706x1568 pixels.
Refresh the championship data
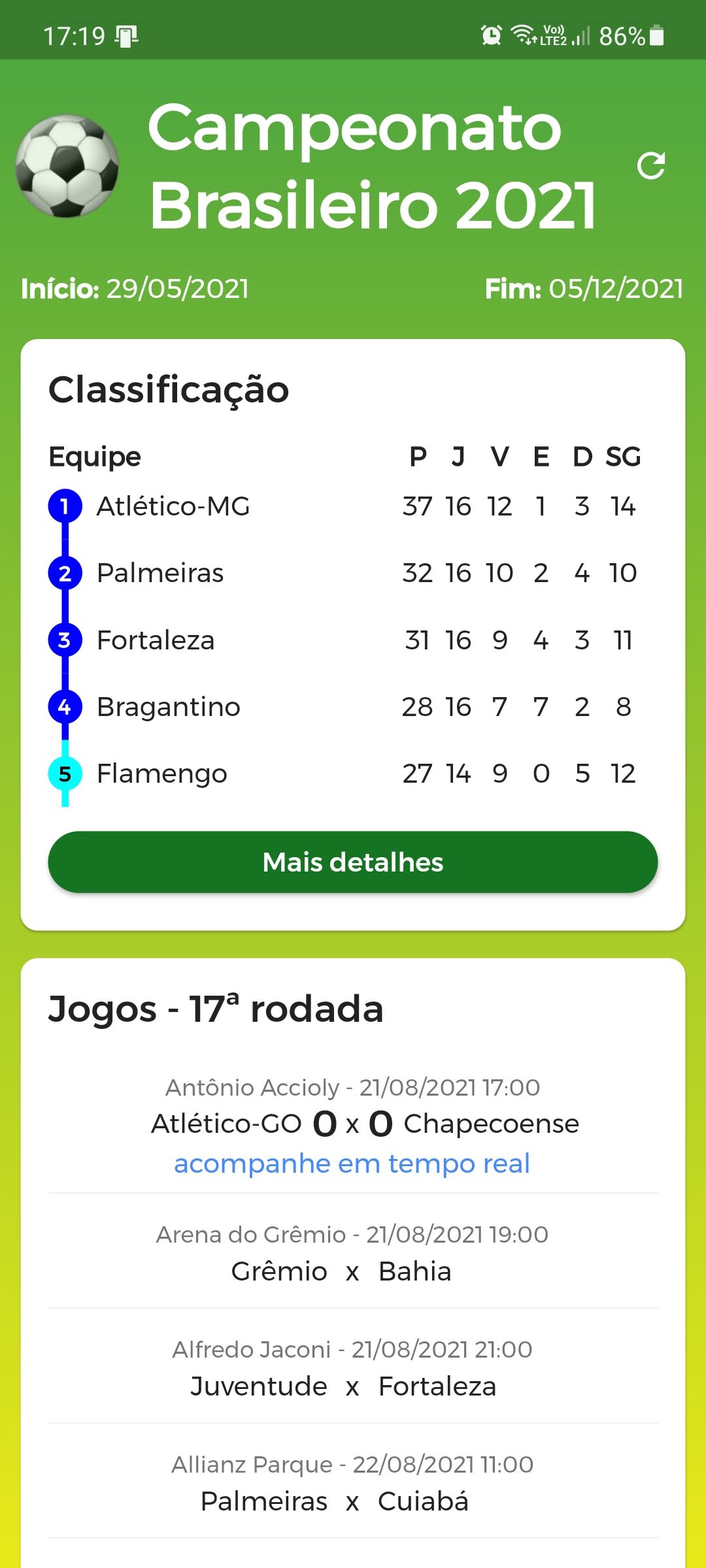[x=651, y=166]
